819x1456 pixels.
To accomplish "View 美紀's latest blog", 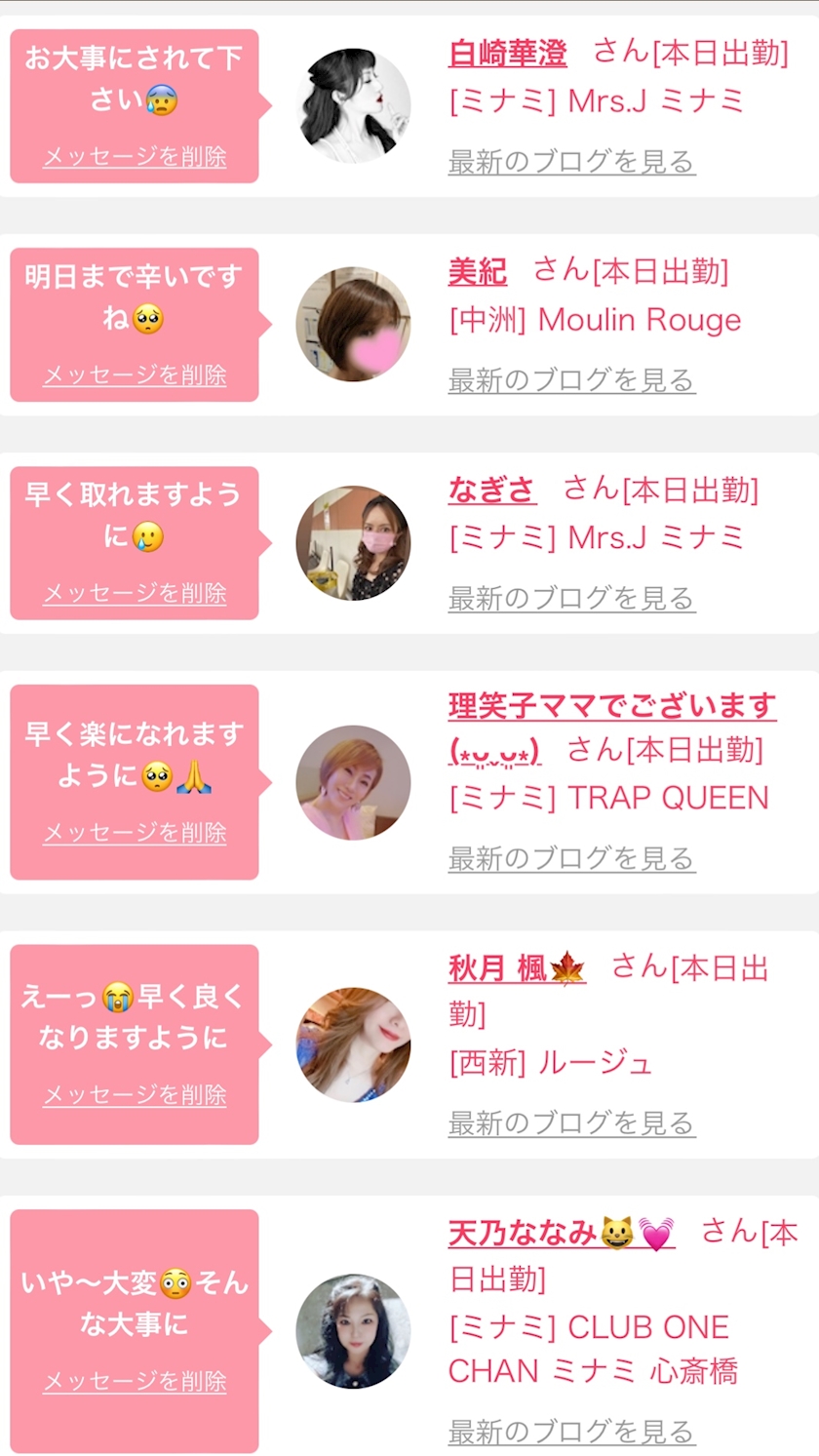I will click(571, 380).
